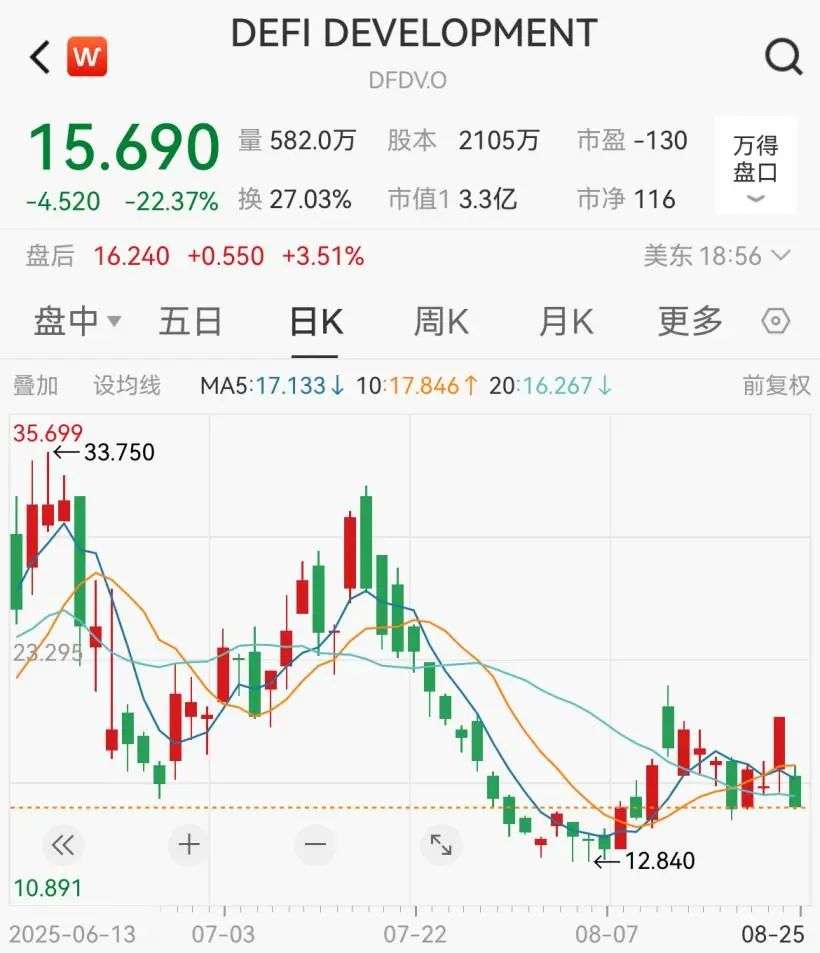Go back using the top-left arrow

pyautogui.click(x=40, y=57)
